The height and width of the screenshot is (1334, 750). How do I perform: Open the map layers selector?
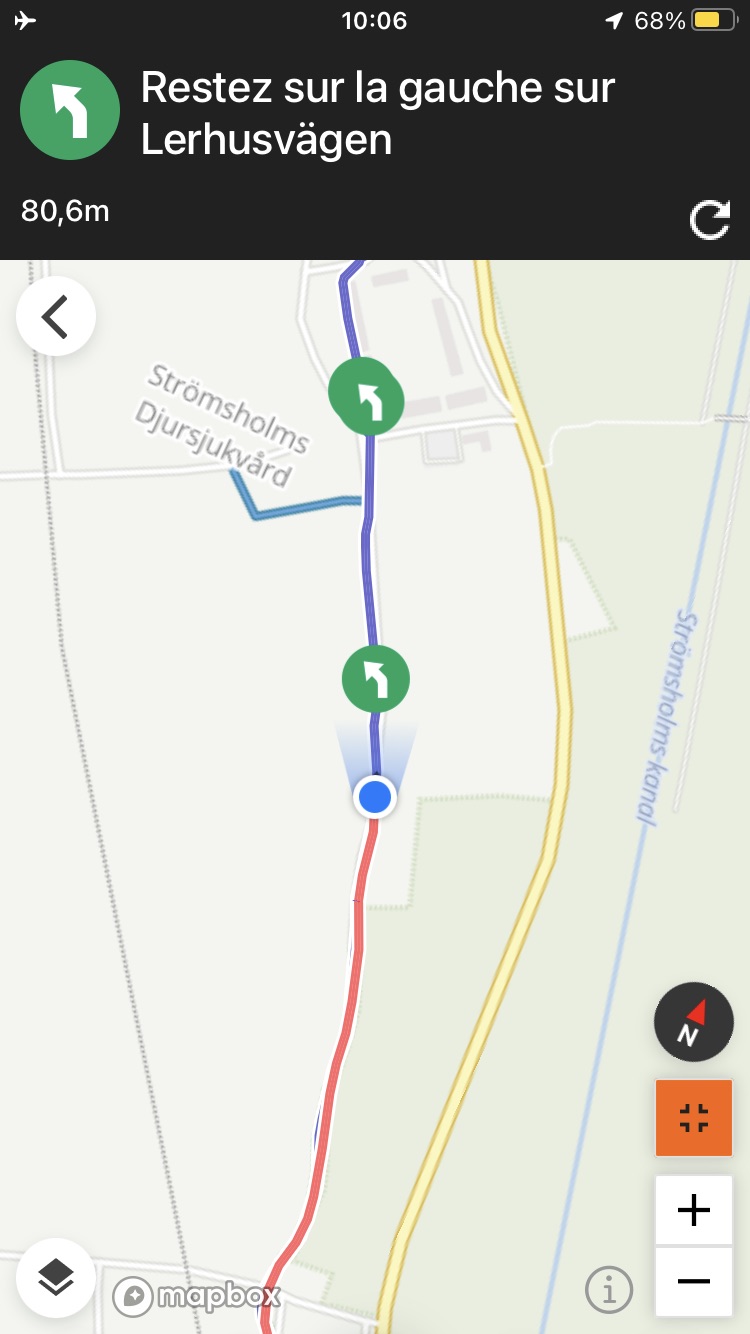point(55,1277)
